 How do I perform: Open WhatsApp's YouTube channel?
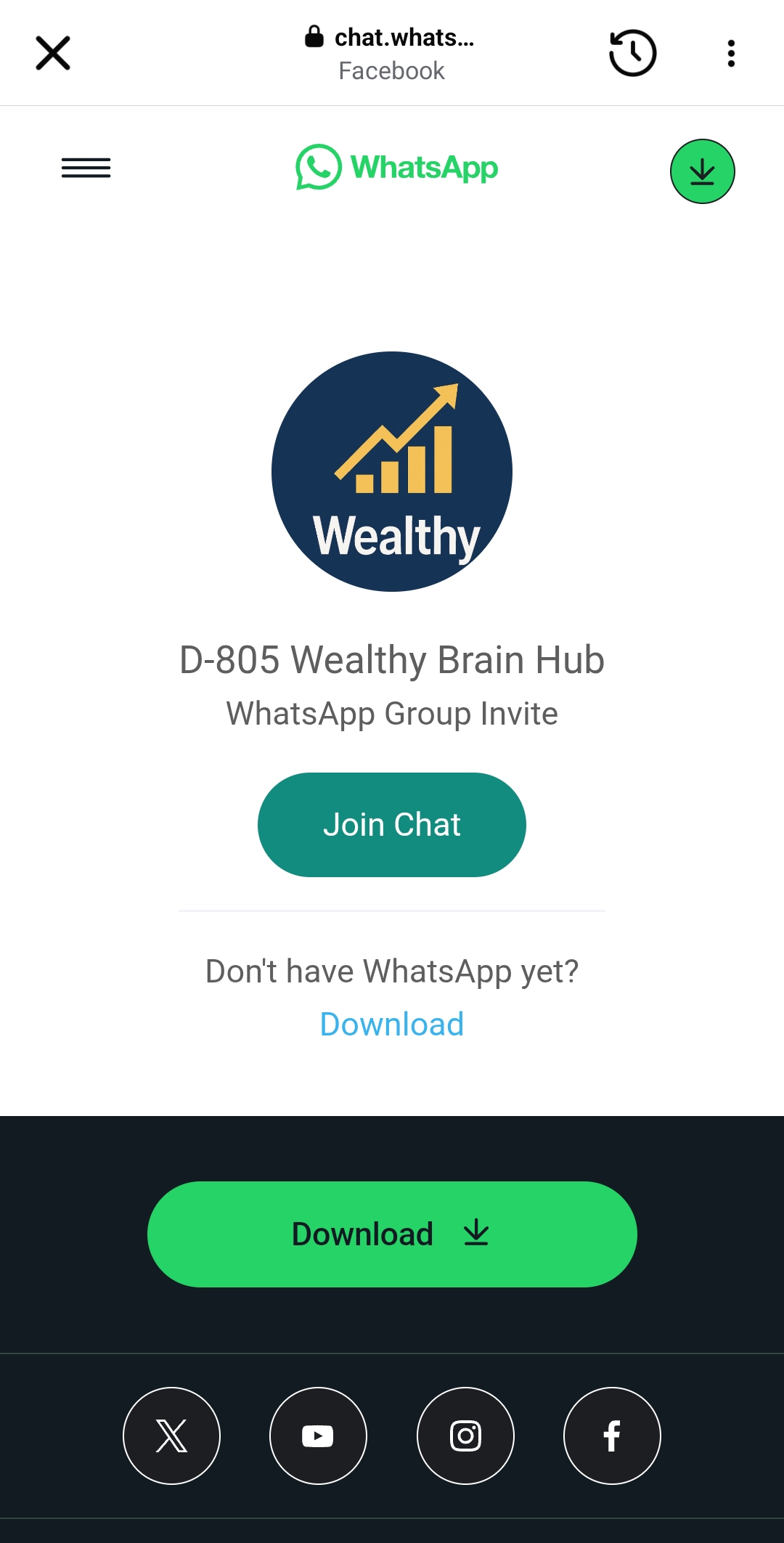pos(318,1436)
